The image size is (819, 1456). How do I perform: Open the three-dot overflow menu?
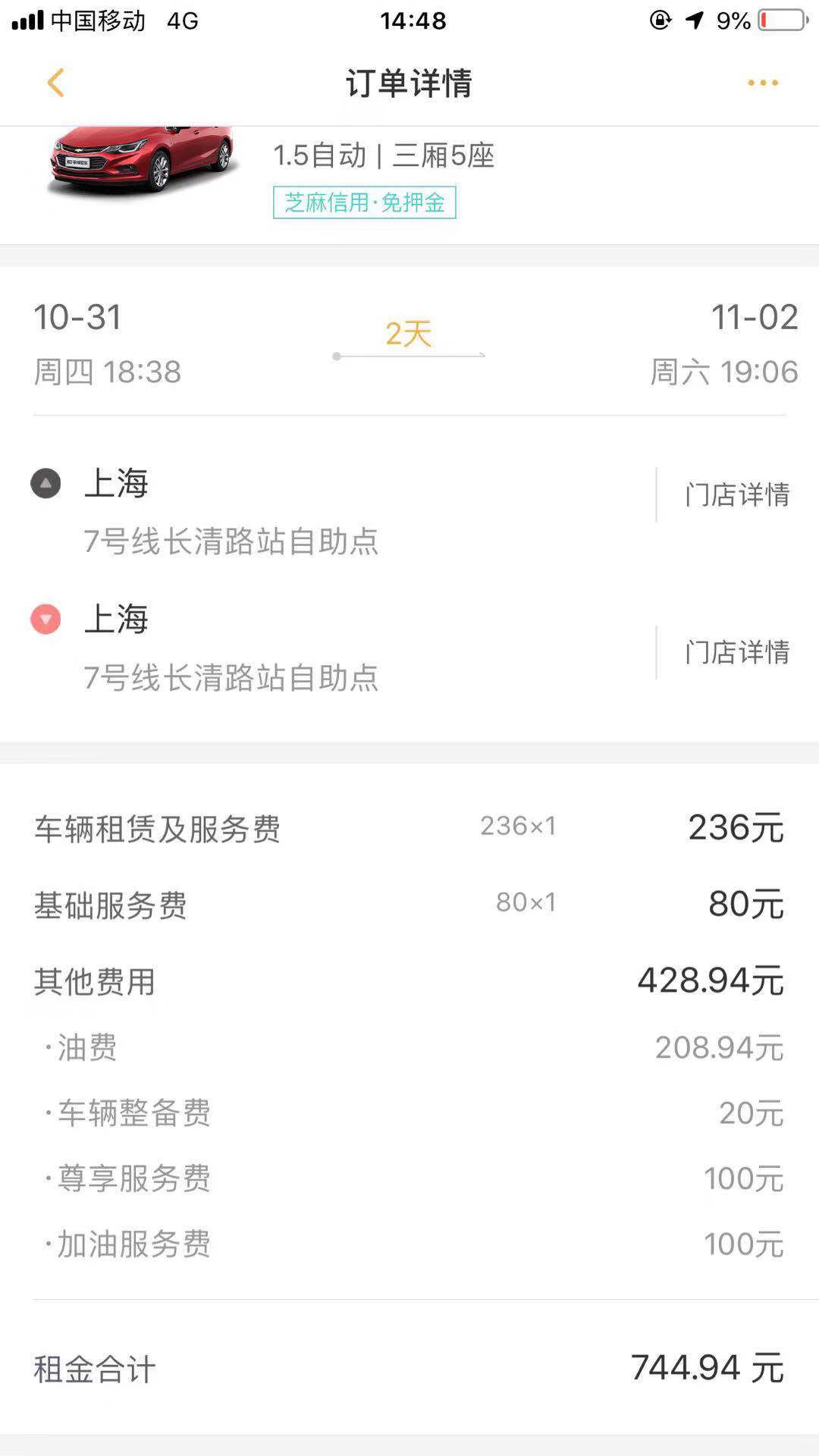coord(762,83)
